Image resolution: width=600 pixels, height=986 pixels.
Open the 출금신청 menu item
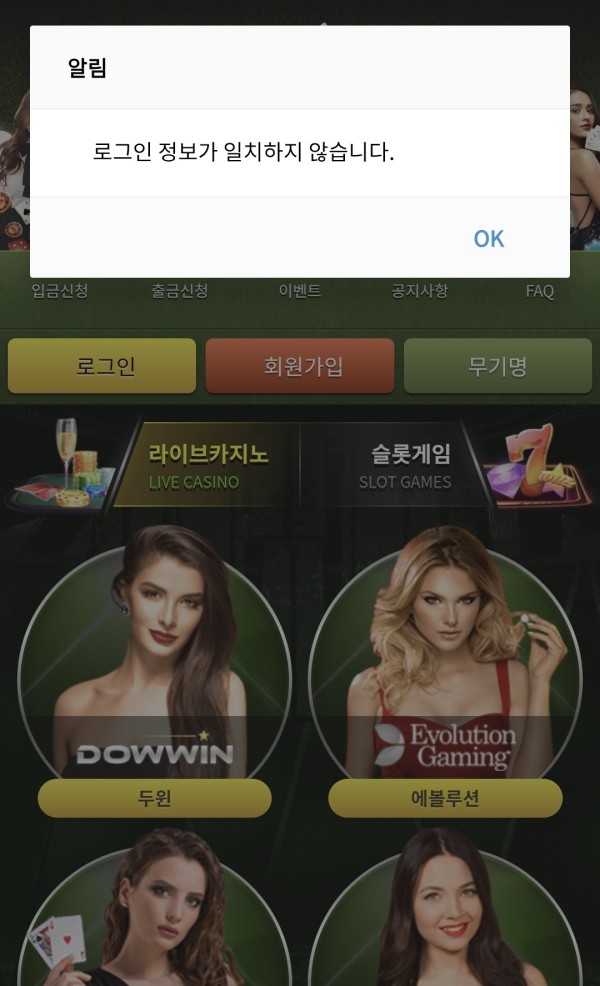tap(180, 291)
